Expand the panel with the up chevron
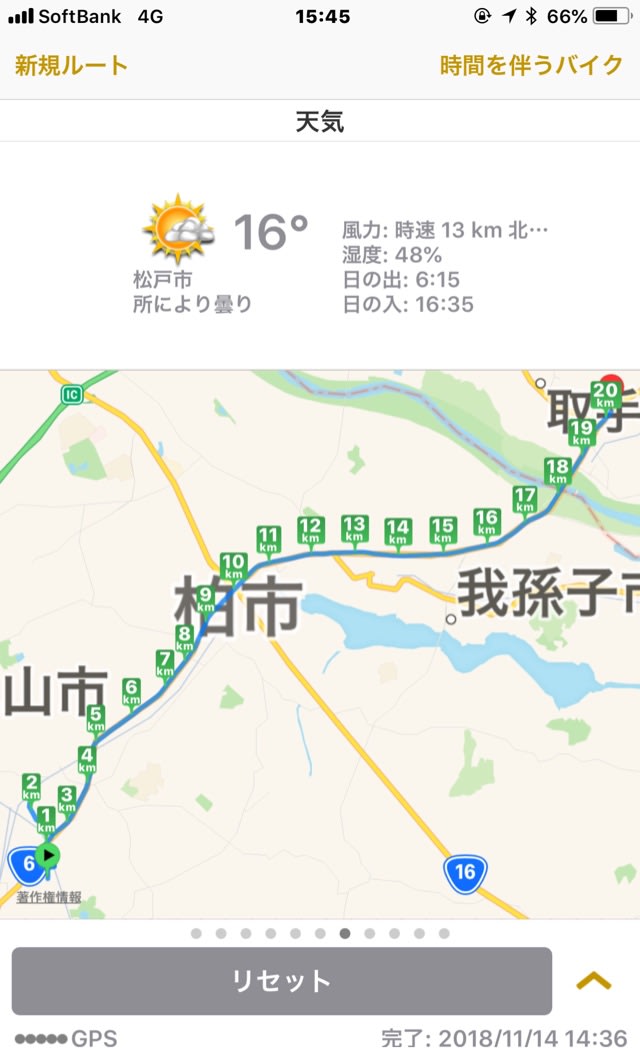The width and height of the screenshot is (640, 1048). (594, 981)
